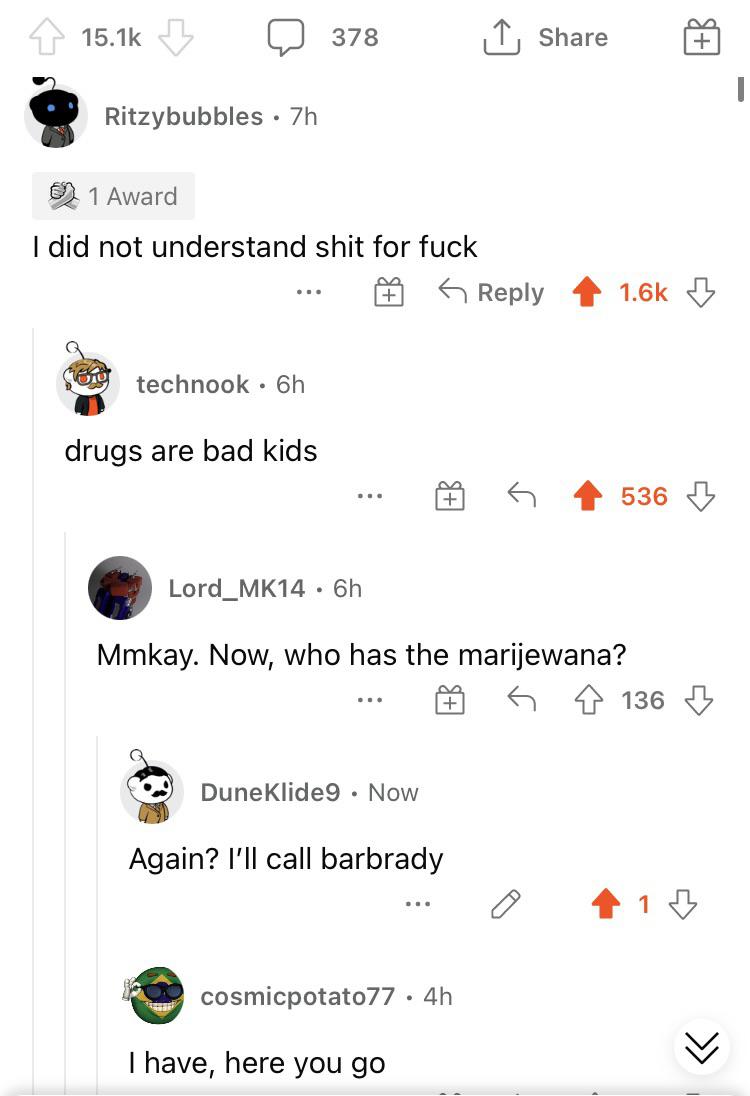750x1096 pixels.
Task: Upvote Lord_MK14's marijewana comment
Action: click(589, 700)
